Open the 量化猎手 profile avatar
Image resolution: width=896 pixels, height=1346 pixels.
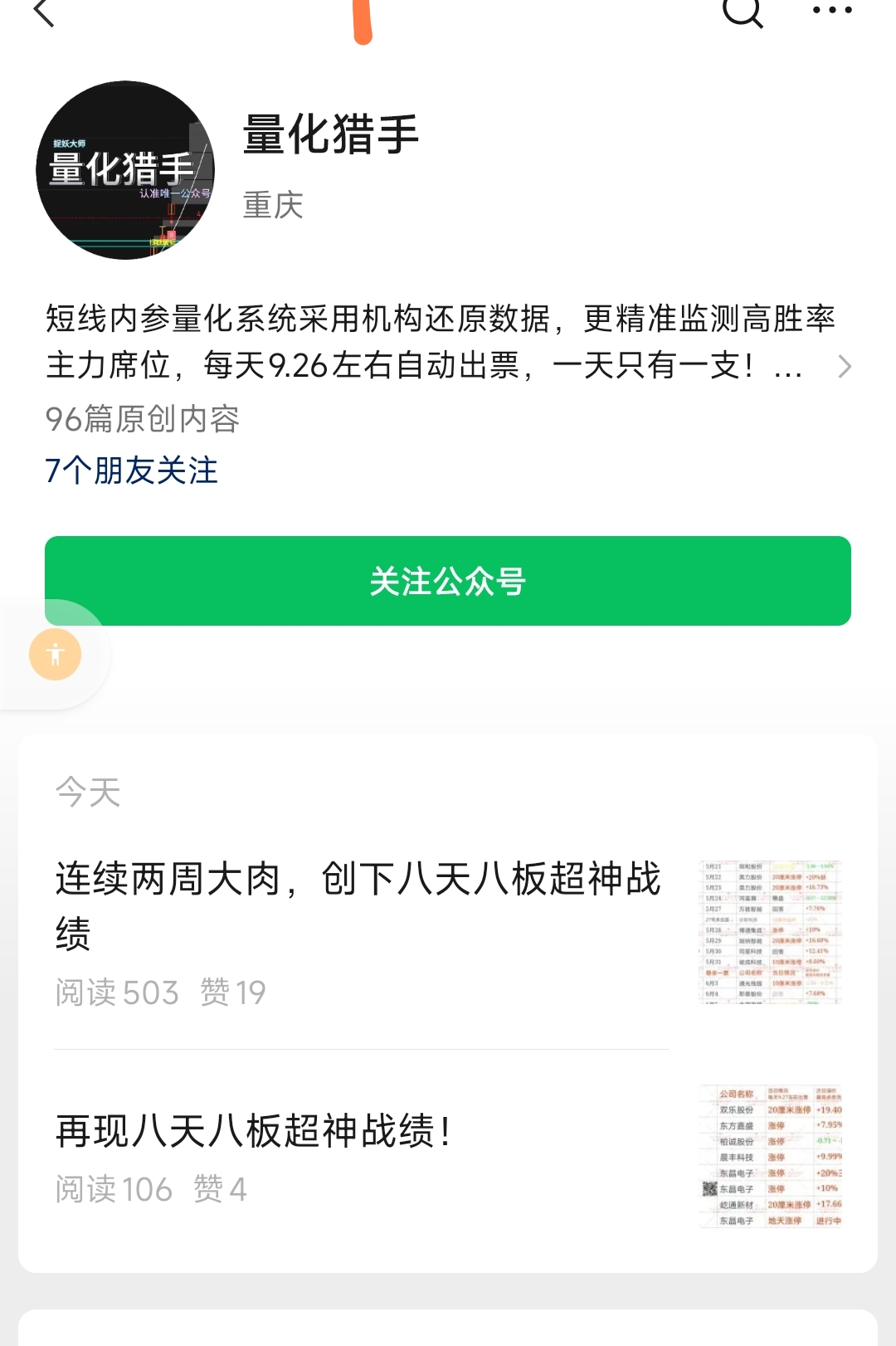pos(125,170)
